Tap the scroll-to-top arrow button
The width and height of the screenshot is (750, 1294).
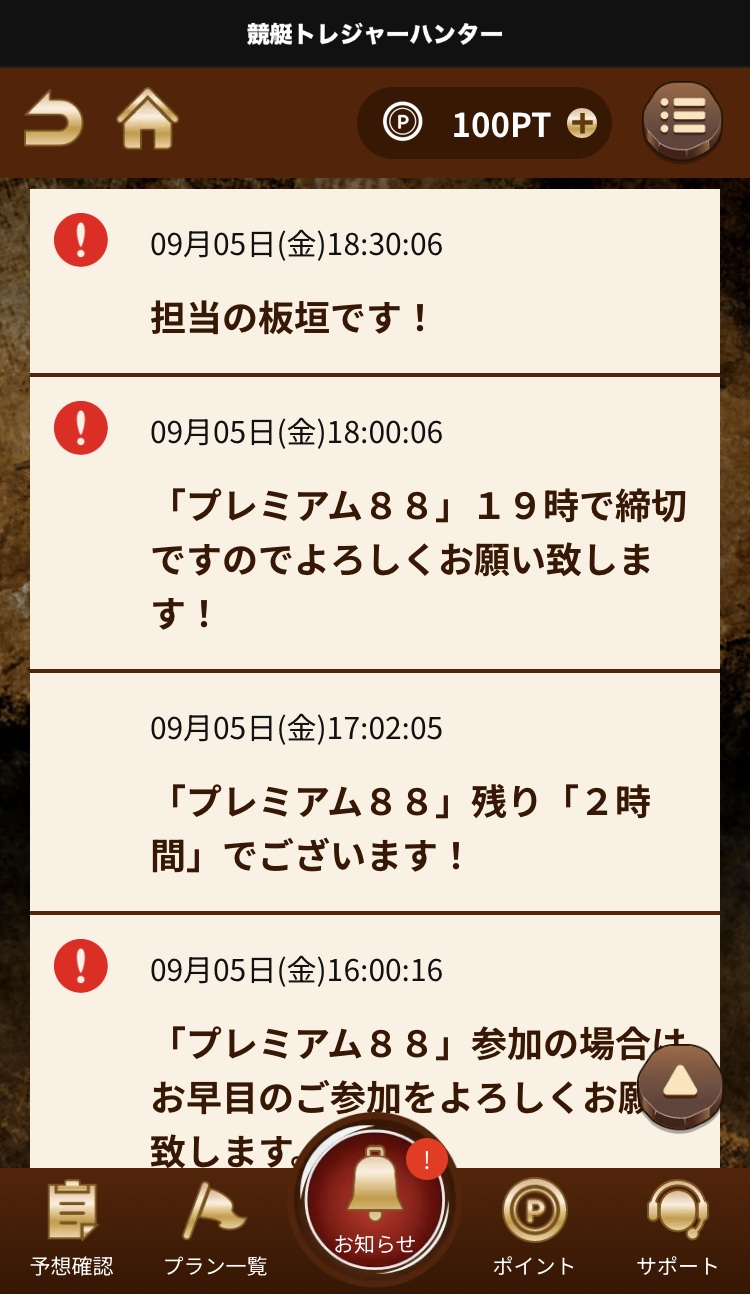[x=680, y=1086]
